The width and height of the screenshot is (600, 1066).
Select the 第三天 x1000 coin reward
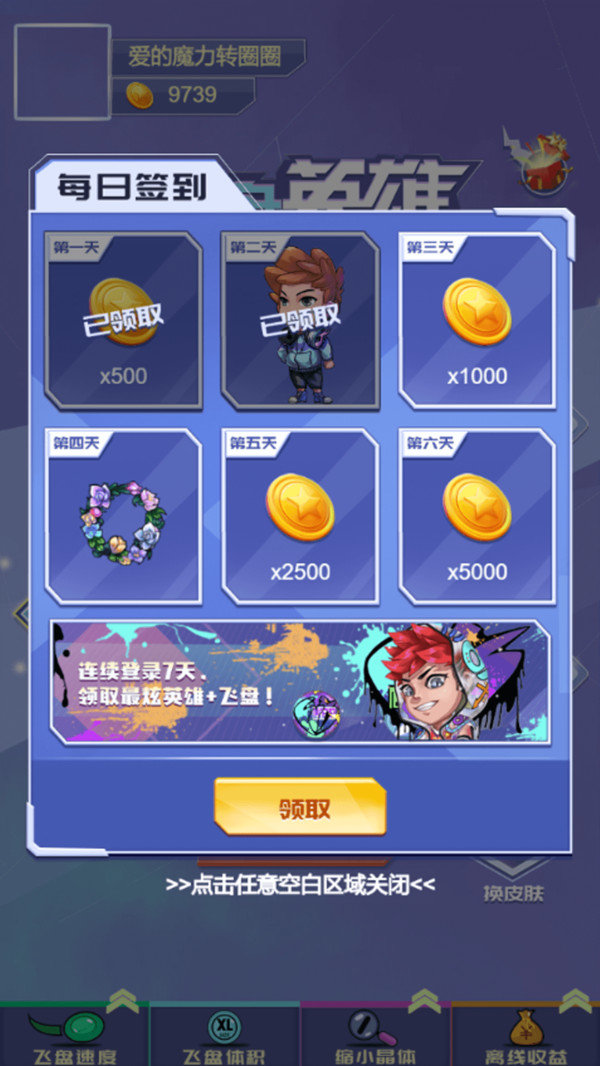pos(477,321)
